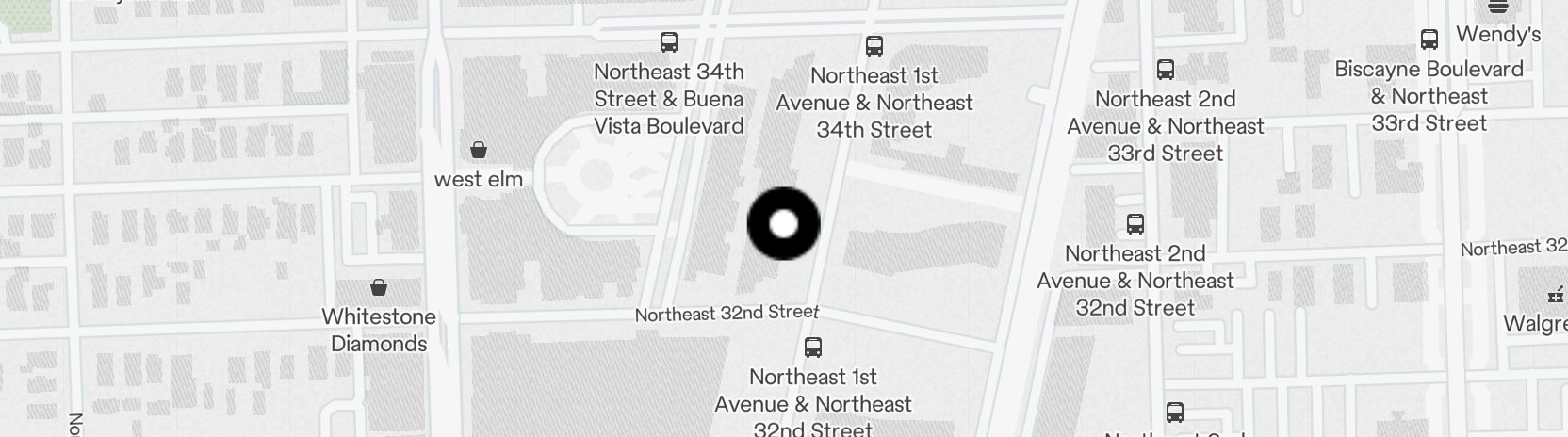The height and width of the screenshot is (437, 1568).
Task: Open Northeast 34th Street & Buena Vista bus stop
Action: [669, 42]
